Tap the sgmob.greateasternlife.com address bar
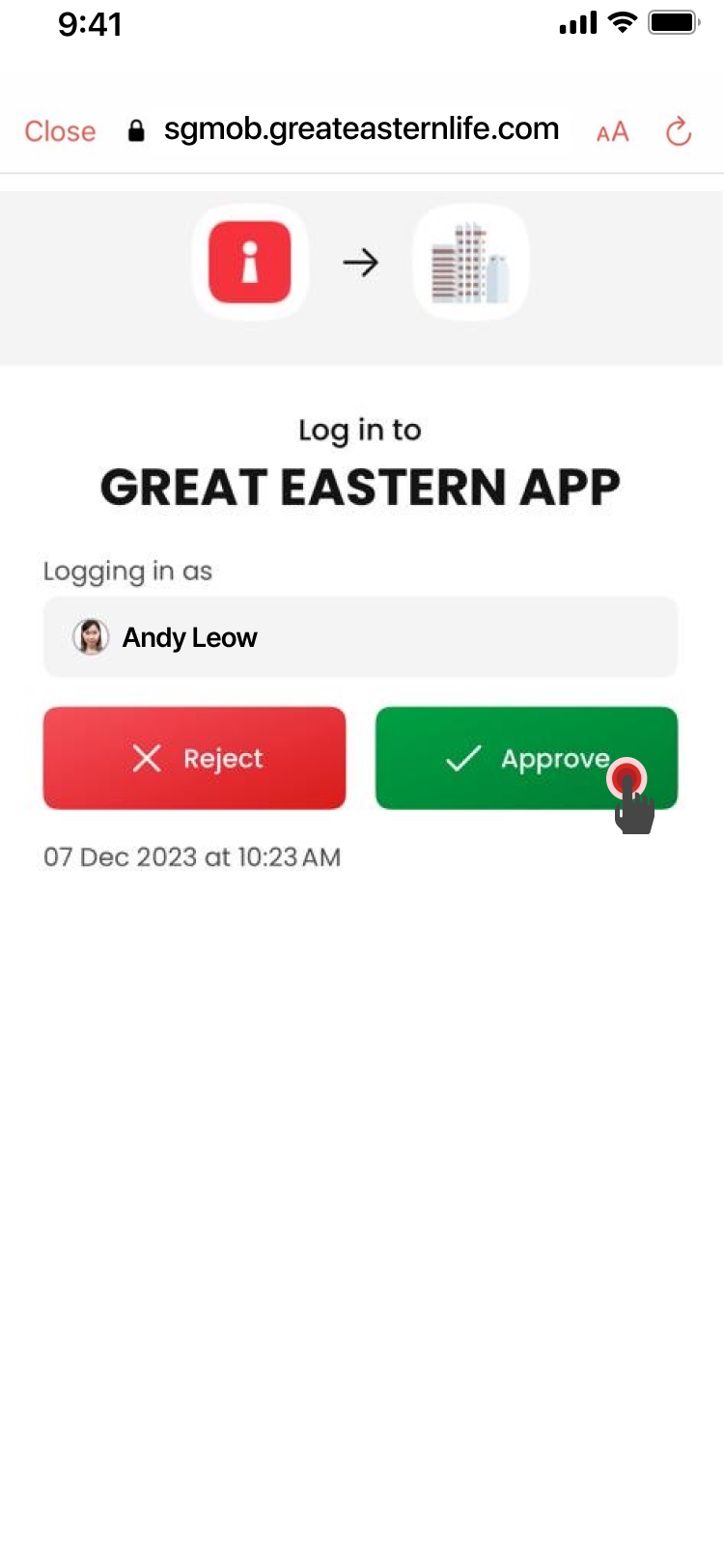The image size is (724, 1568). pos(360,129)
